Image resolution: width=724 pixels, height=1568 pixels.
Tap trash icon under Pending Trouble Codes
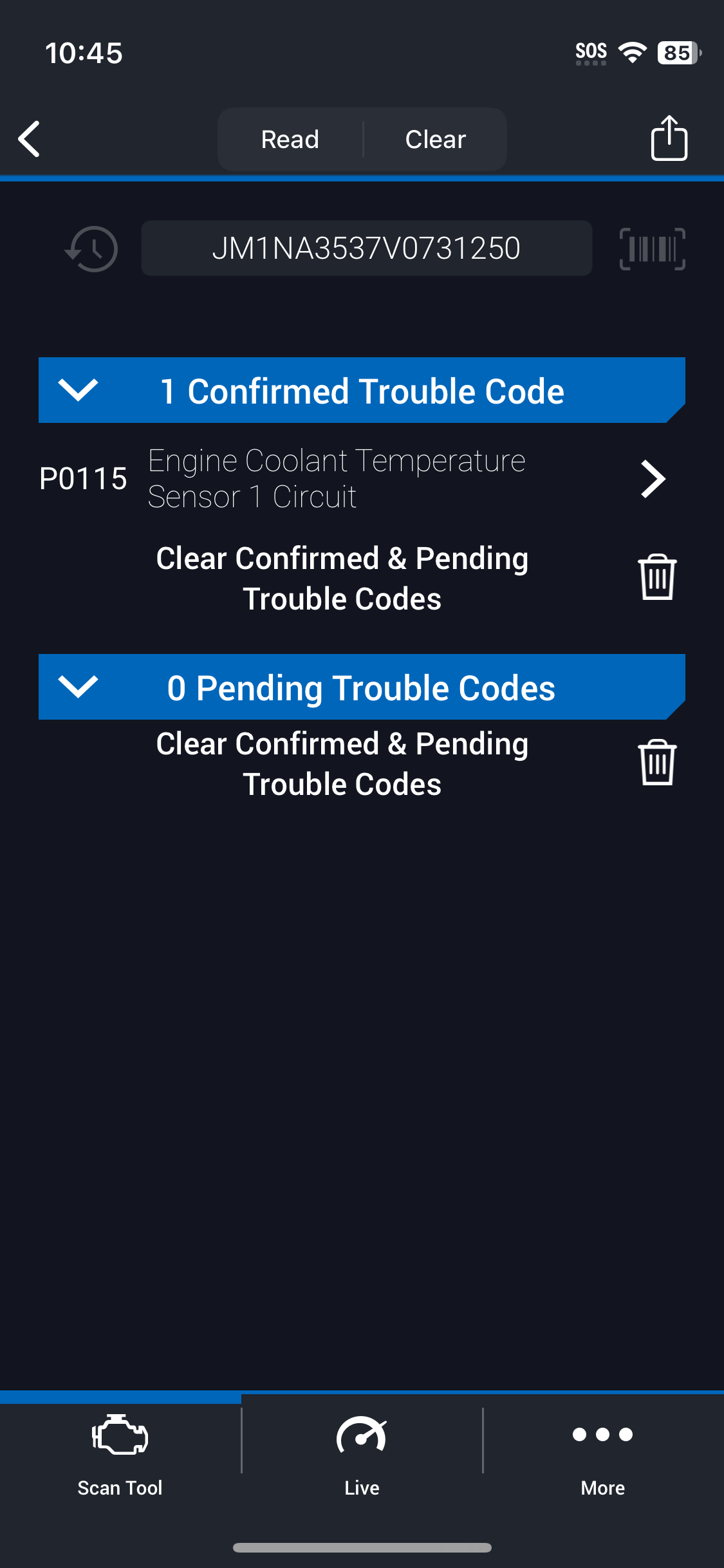tap(657, 762)
